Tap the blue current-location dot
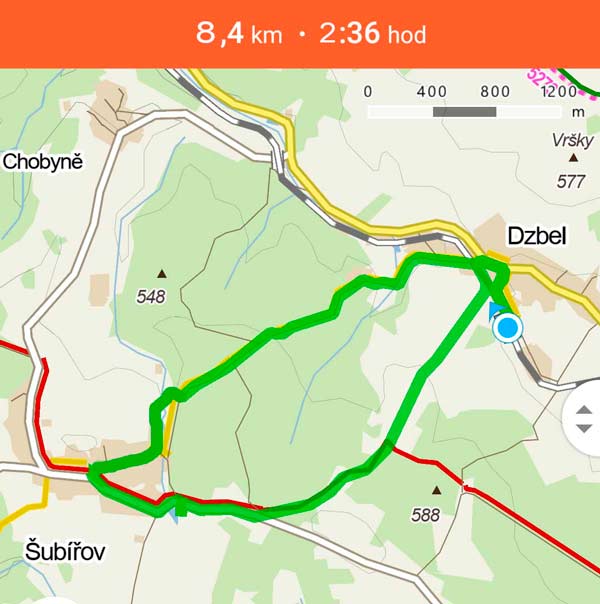Screen dimensions: 600x604 point(509,327)
